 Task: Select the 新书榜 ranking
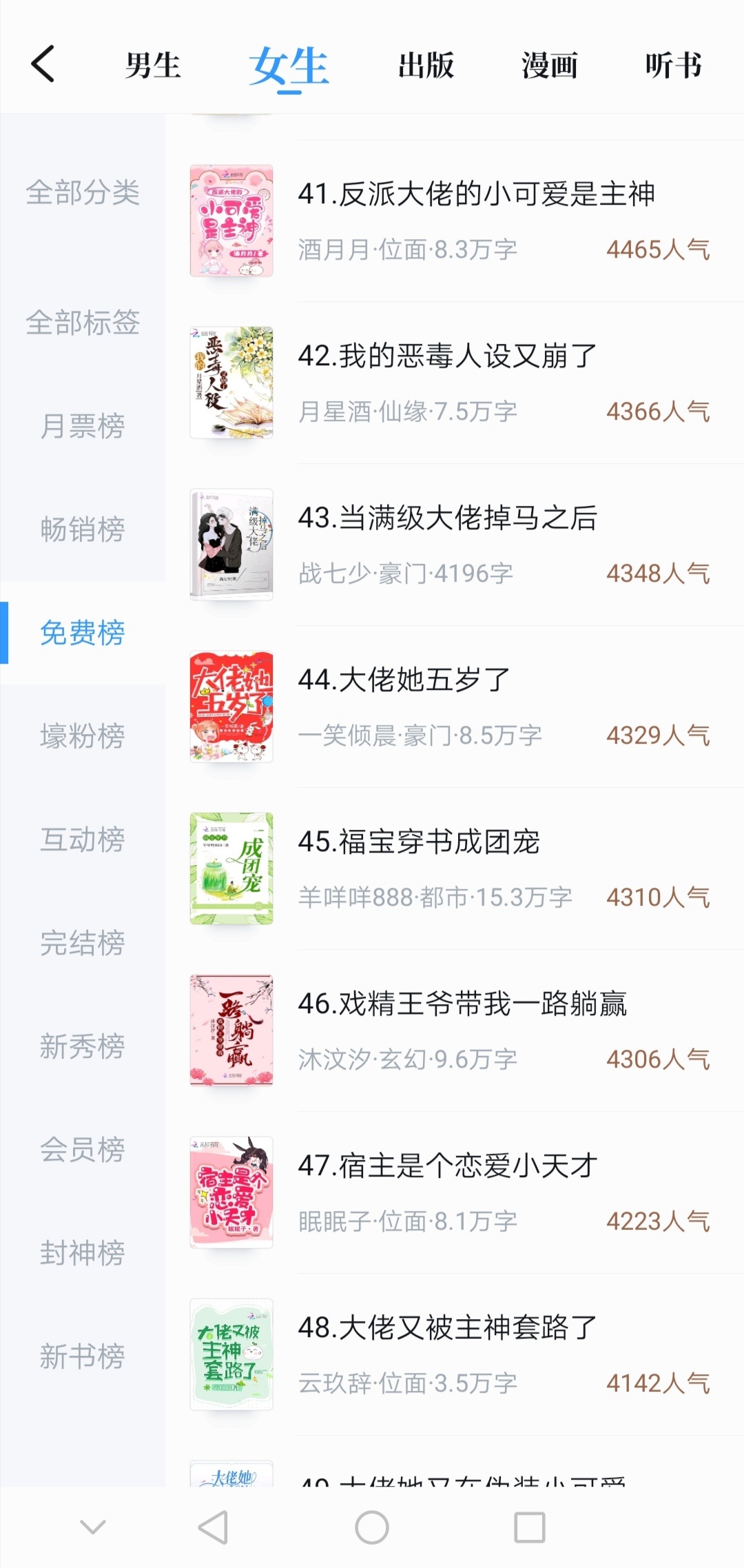coord(83,1356)
